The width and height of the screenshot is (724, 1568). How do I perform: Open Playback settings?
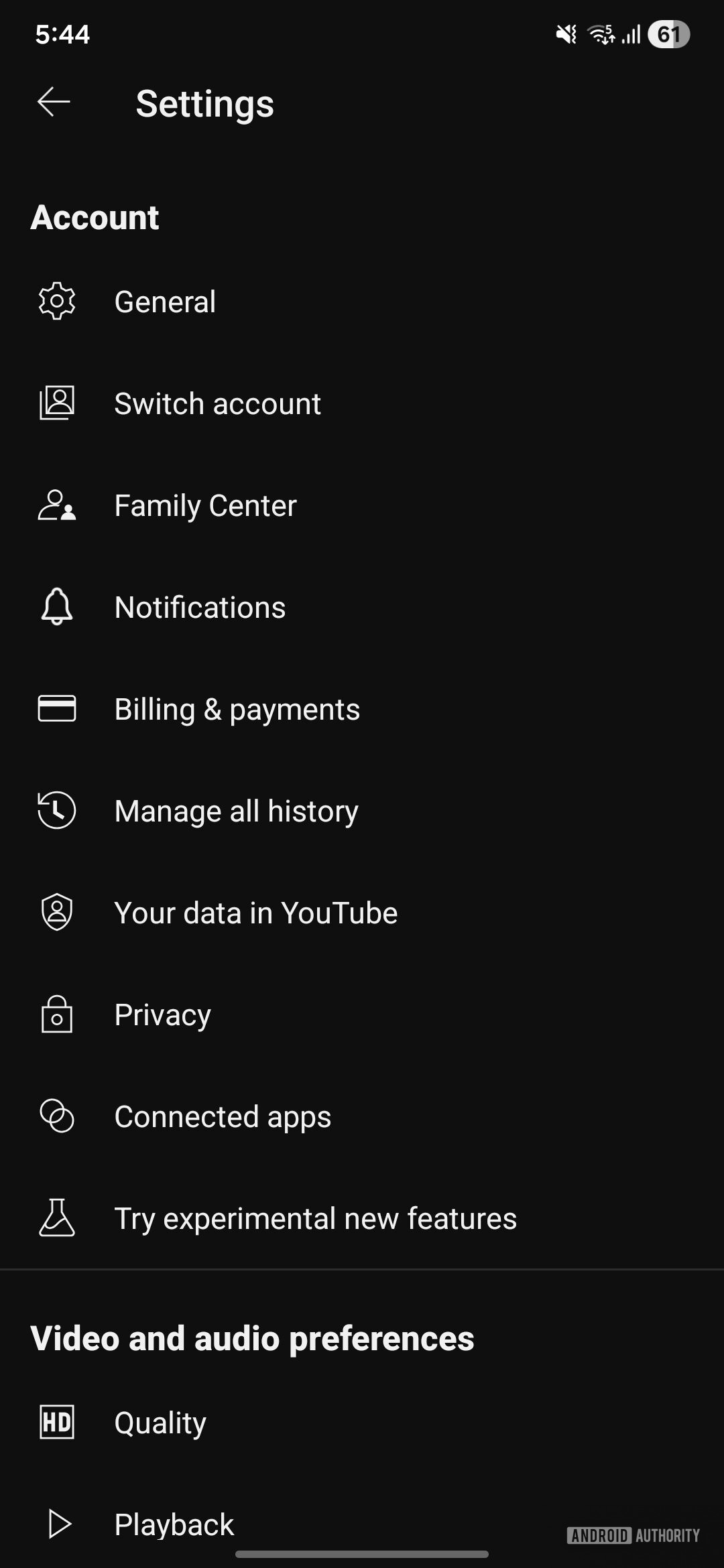(x=174, y=1524)
